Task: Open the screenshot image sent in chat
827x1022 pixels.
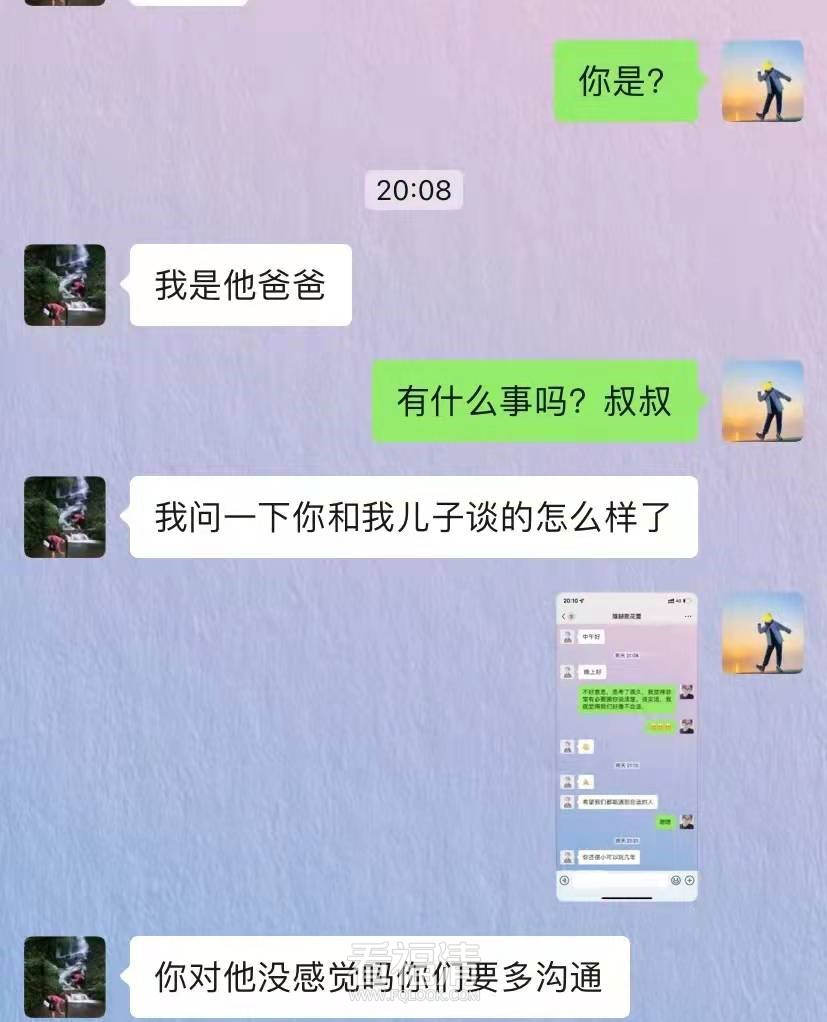Action: (x=626, y=746)
